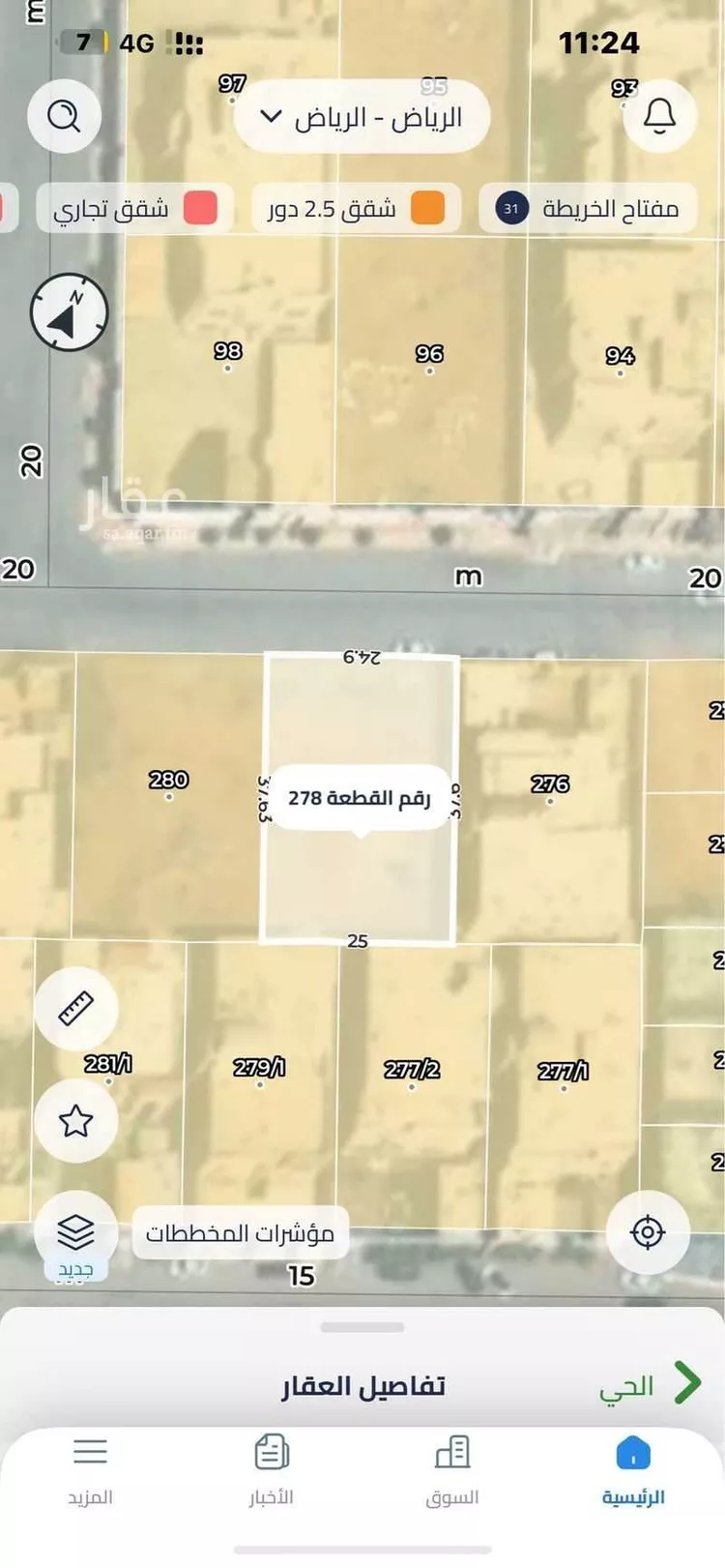The image size is (725, 1568).
Task: Open مؤشرات المخططات indicators
Action: (x=240, y=1233)
